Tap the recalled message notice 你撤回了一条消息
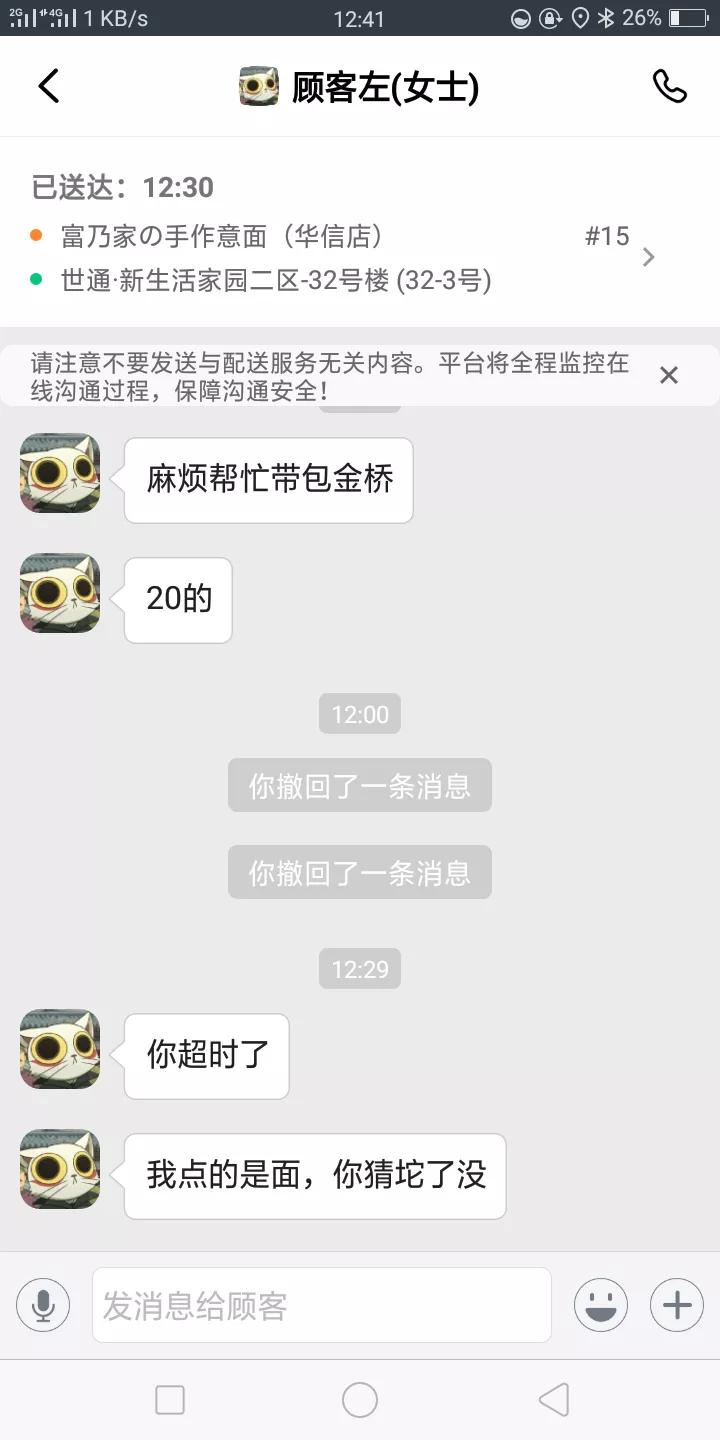This screenshot has height=1440, width=720. pyautogui.click(x=360, y=786)
